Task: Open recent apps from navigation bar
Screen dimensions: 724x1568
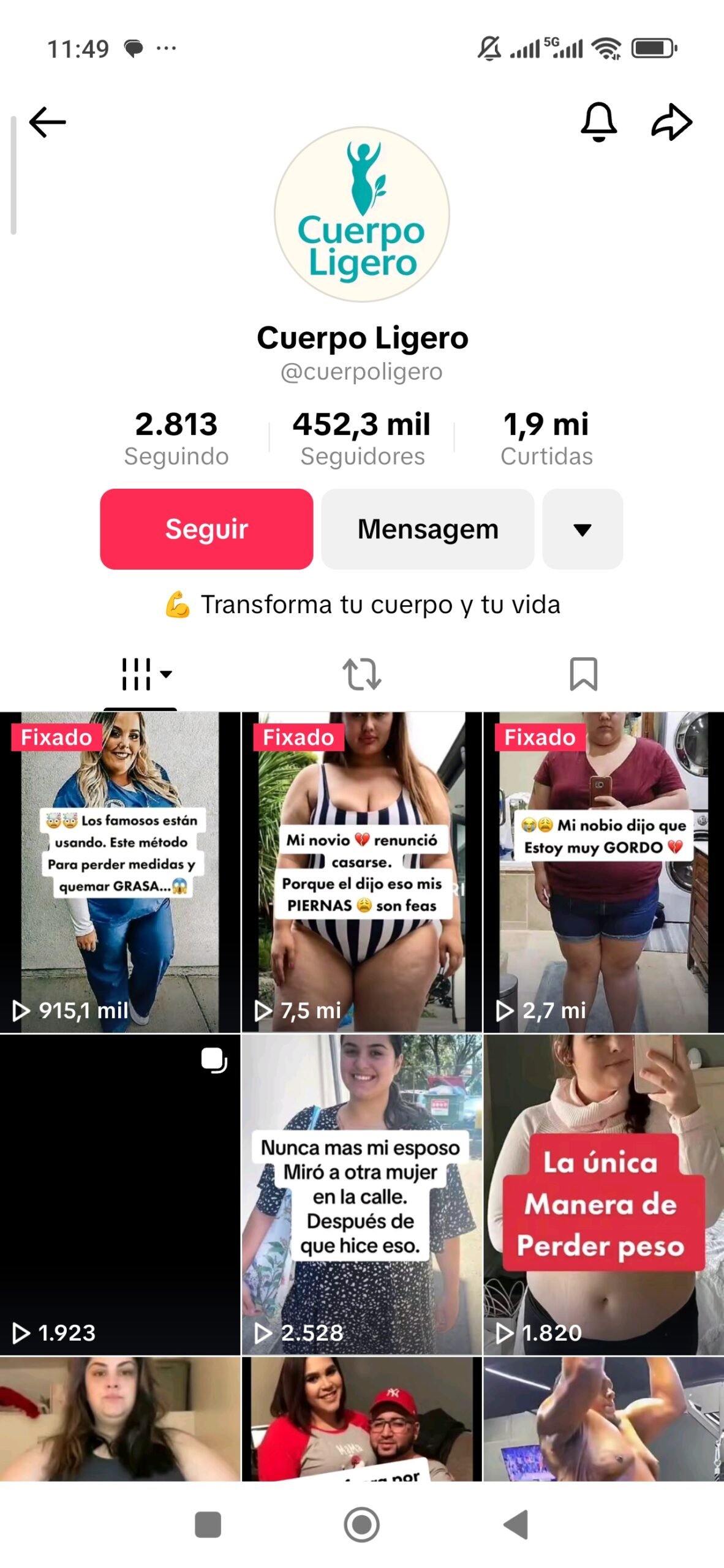Action: pos(208,1524)
